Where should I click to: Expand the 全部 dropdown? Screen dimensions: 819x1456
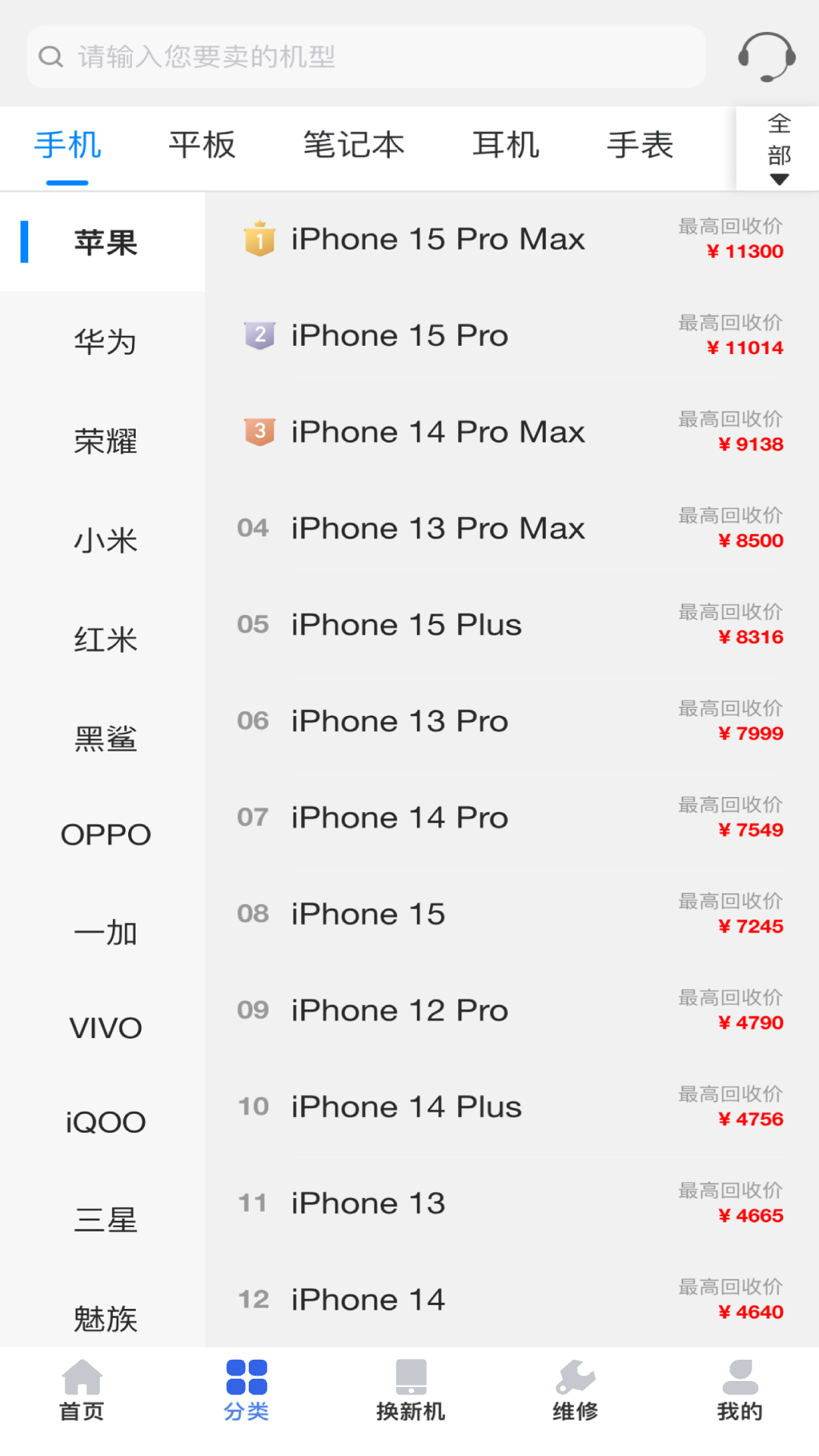[x=779, y=149]
